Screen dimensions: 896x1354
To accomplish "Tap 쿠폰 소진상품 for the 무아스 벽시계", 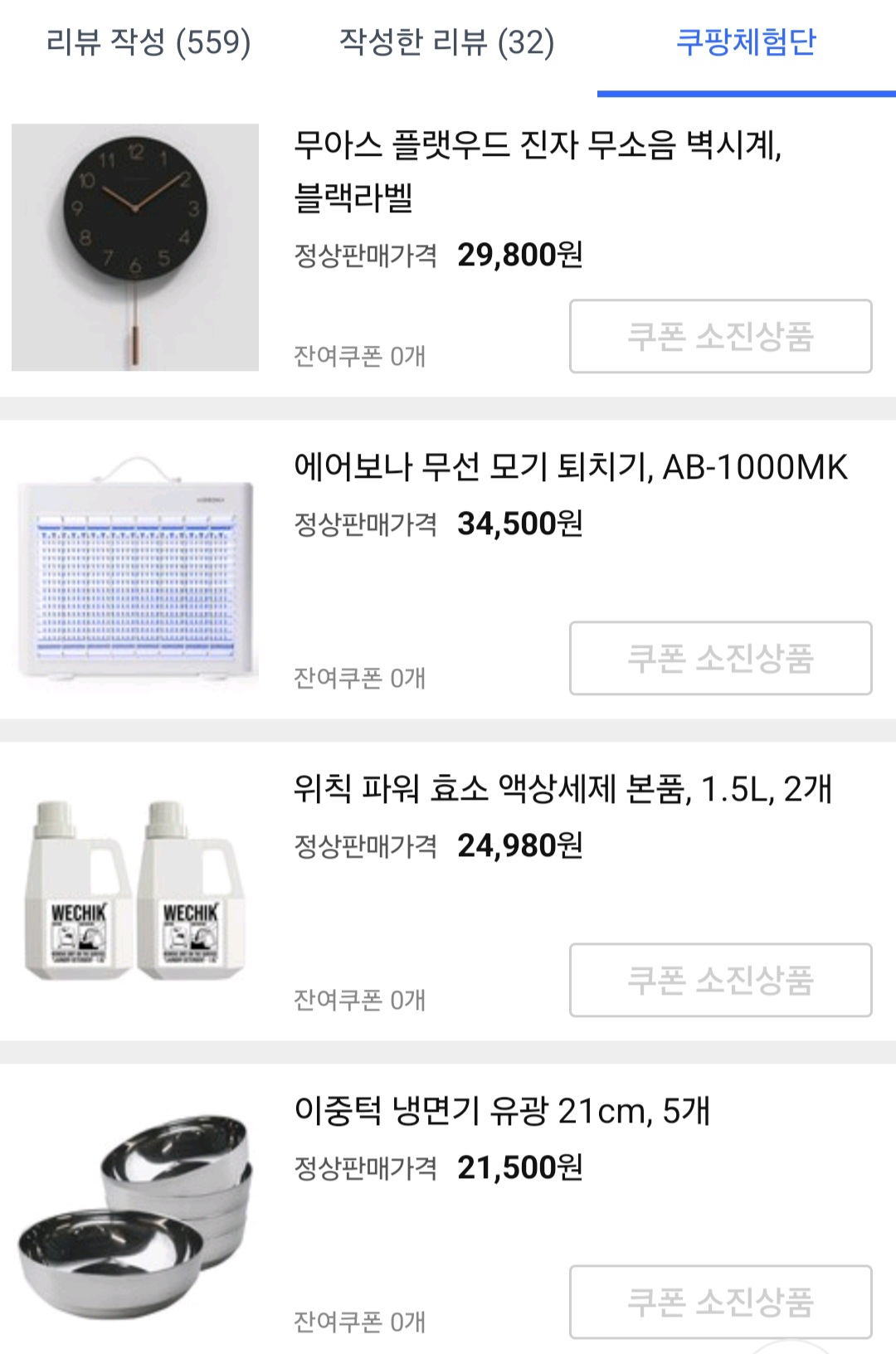I will click(720, 336).
